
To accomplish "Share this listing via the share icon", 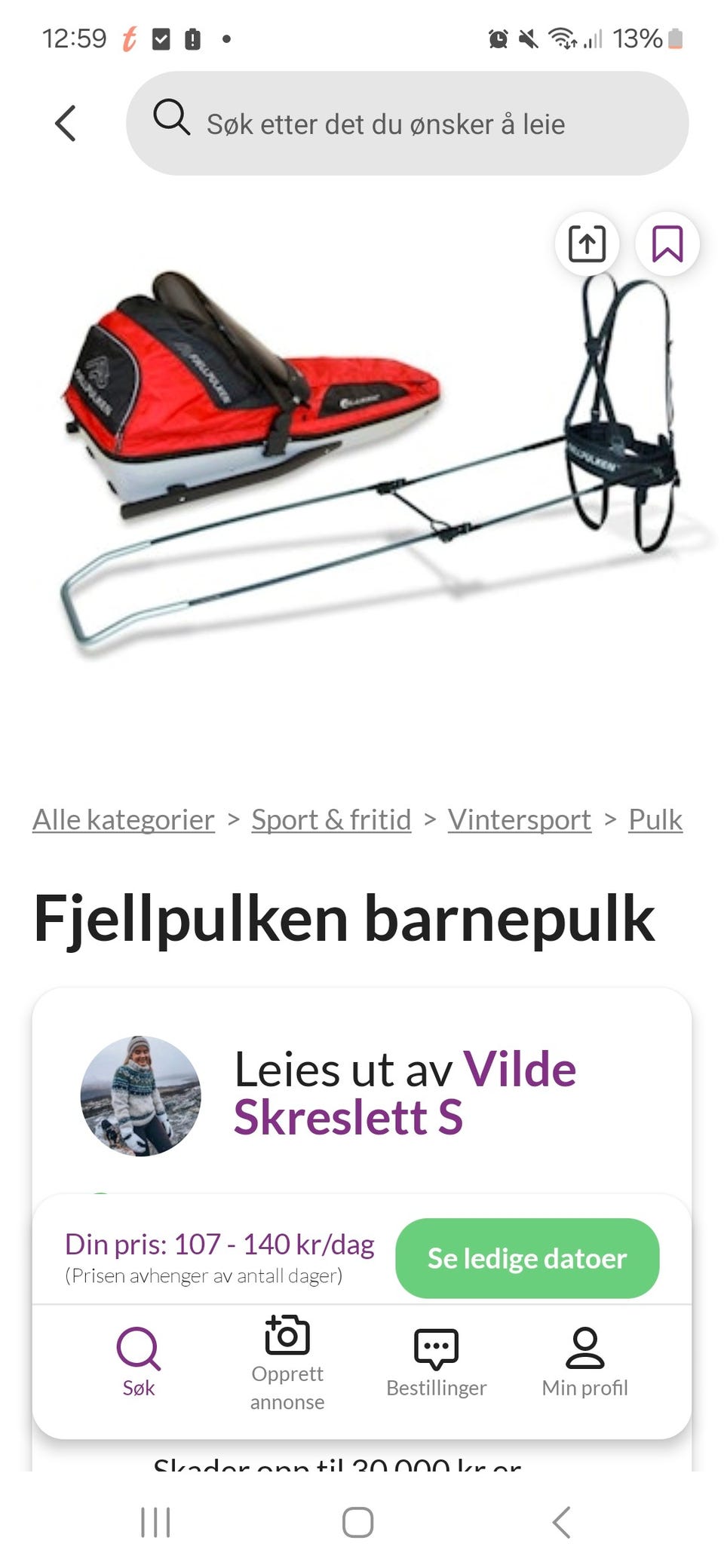I will 587,243.
